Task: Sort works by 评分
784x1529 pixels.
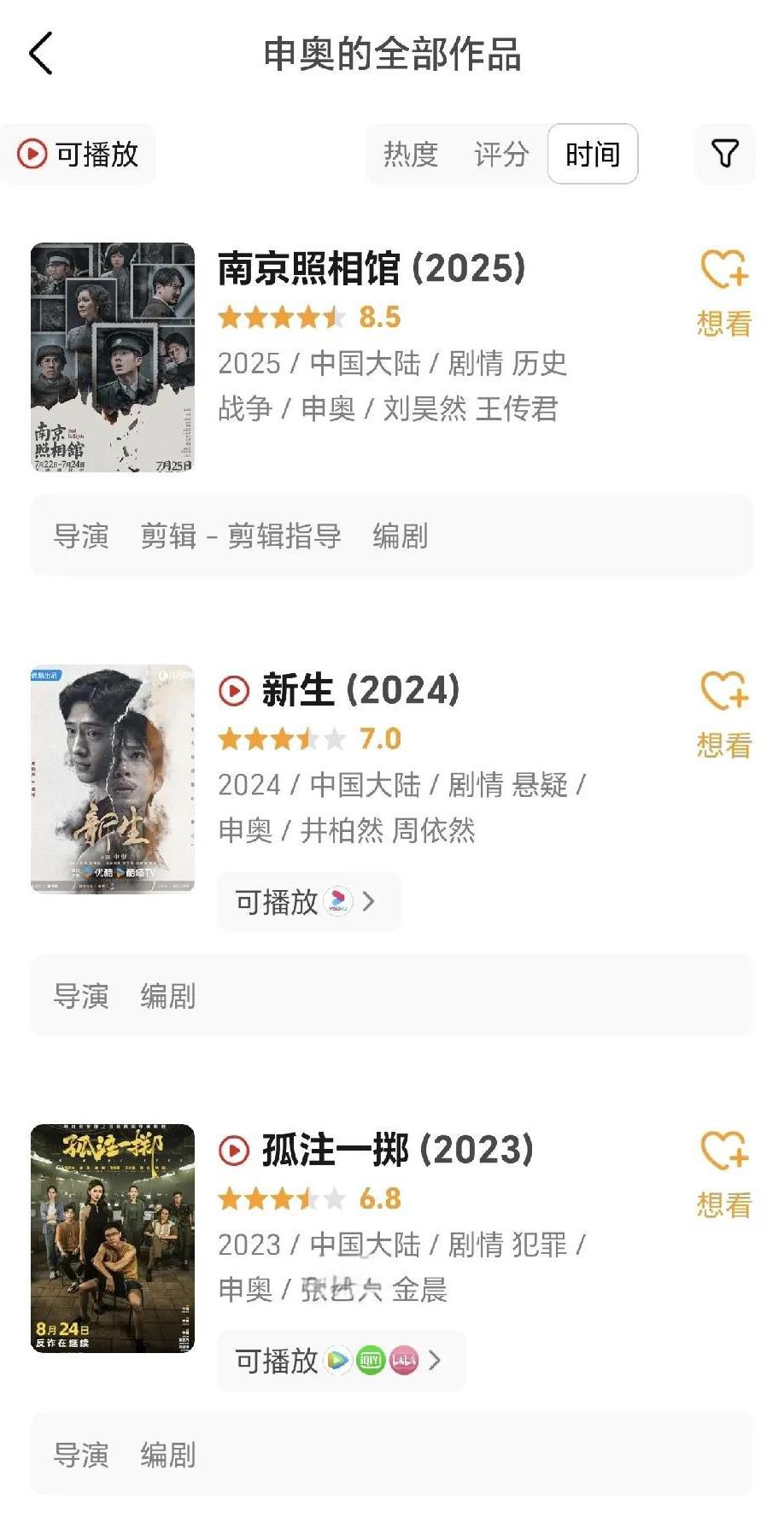Action: [501, 155]
